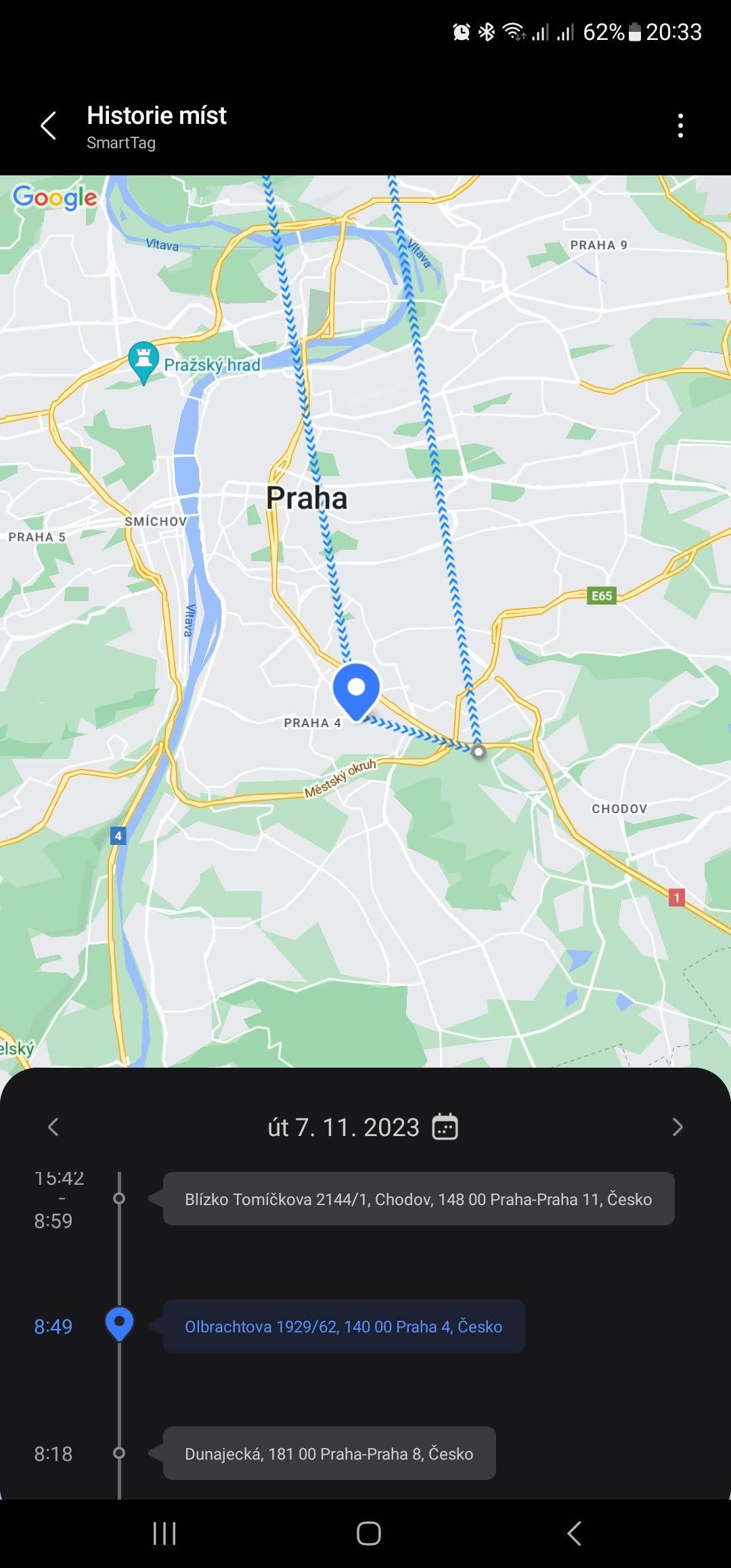Open the three-dot overflow menu
The width and height of the screenshot is (731, 1568).
680,126
